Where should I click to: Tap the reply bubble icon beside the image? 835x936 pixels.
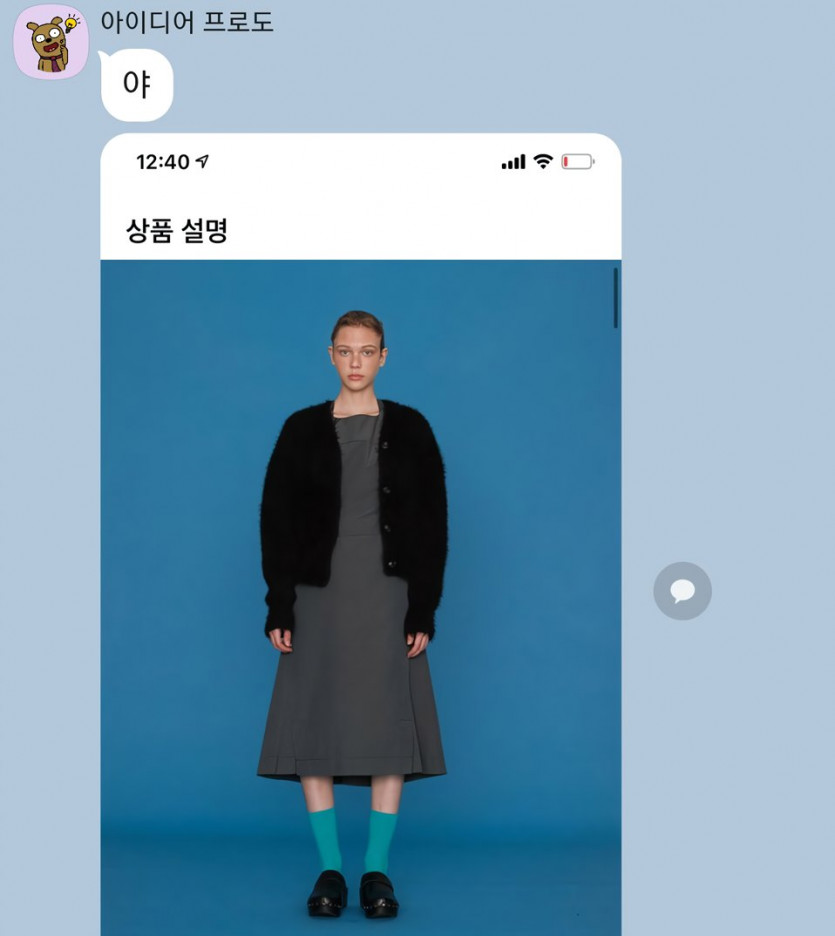click(x=682, y=591)
